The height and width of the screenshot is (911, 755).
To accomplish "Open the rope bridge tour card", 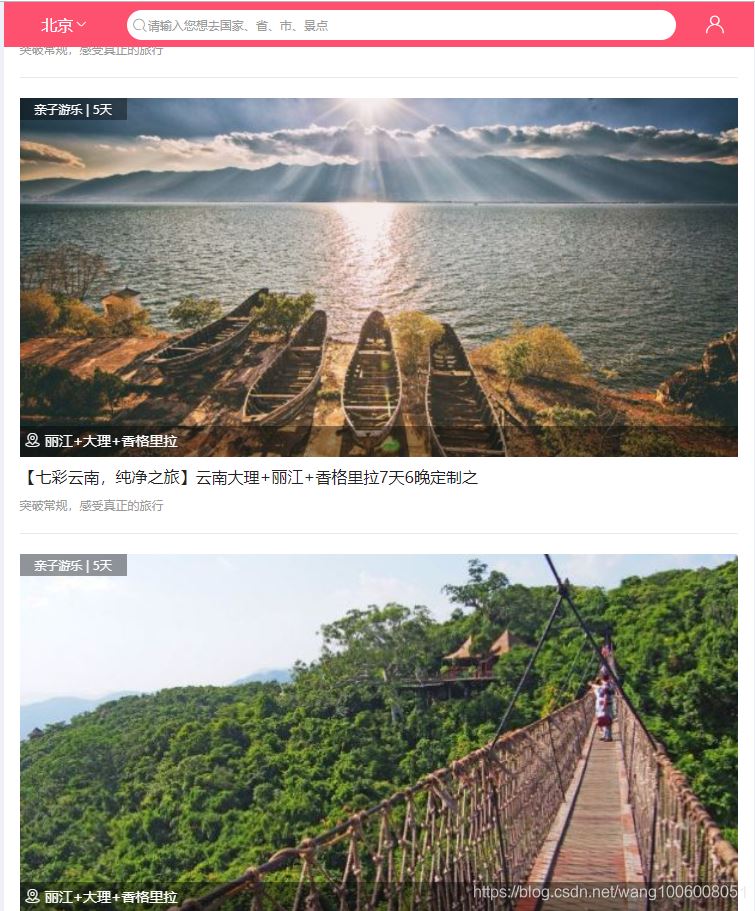I will [x=378, y=730].
